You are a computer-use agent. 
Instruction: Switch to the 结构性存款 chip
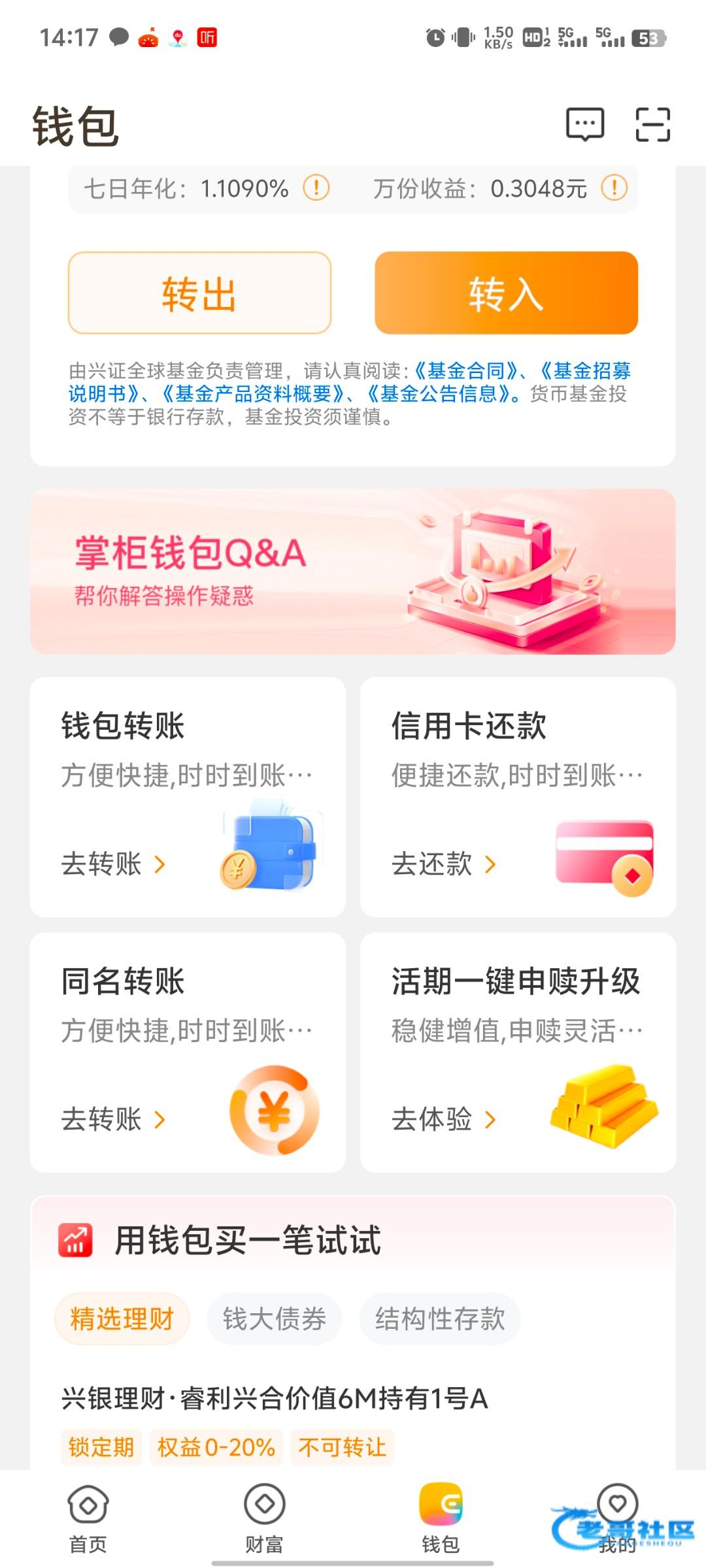click(x=439, y=1318)
